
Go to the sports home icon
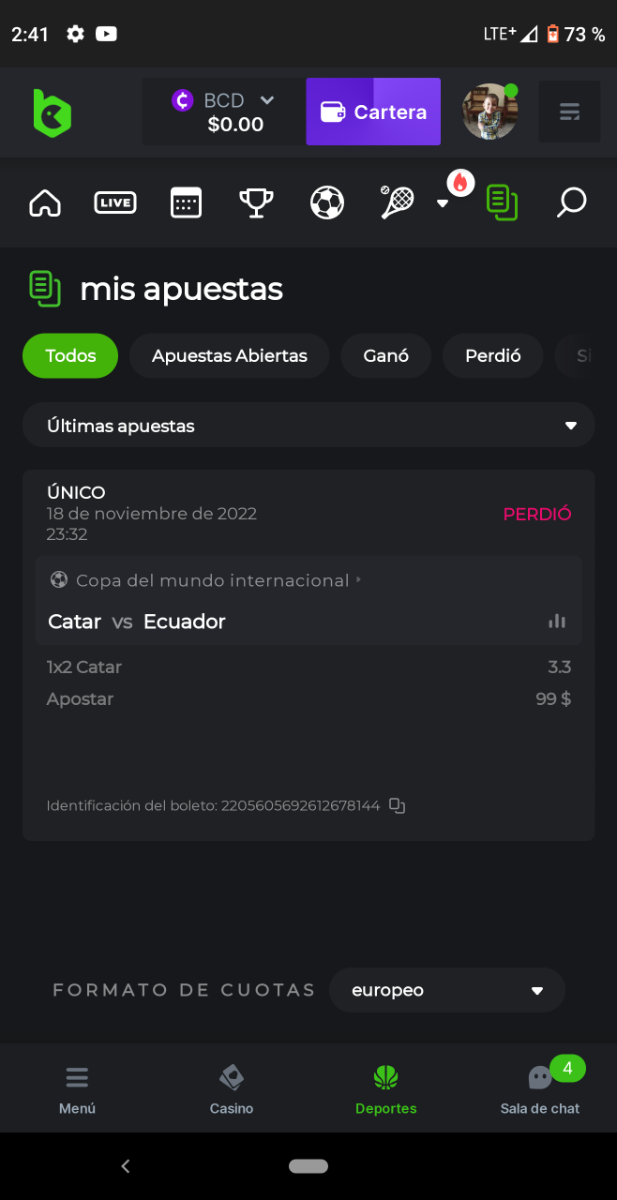[45, 203]
